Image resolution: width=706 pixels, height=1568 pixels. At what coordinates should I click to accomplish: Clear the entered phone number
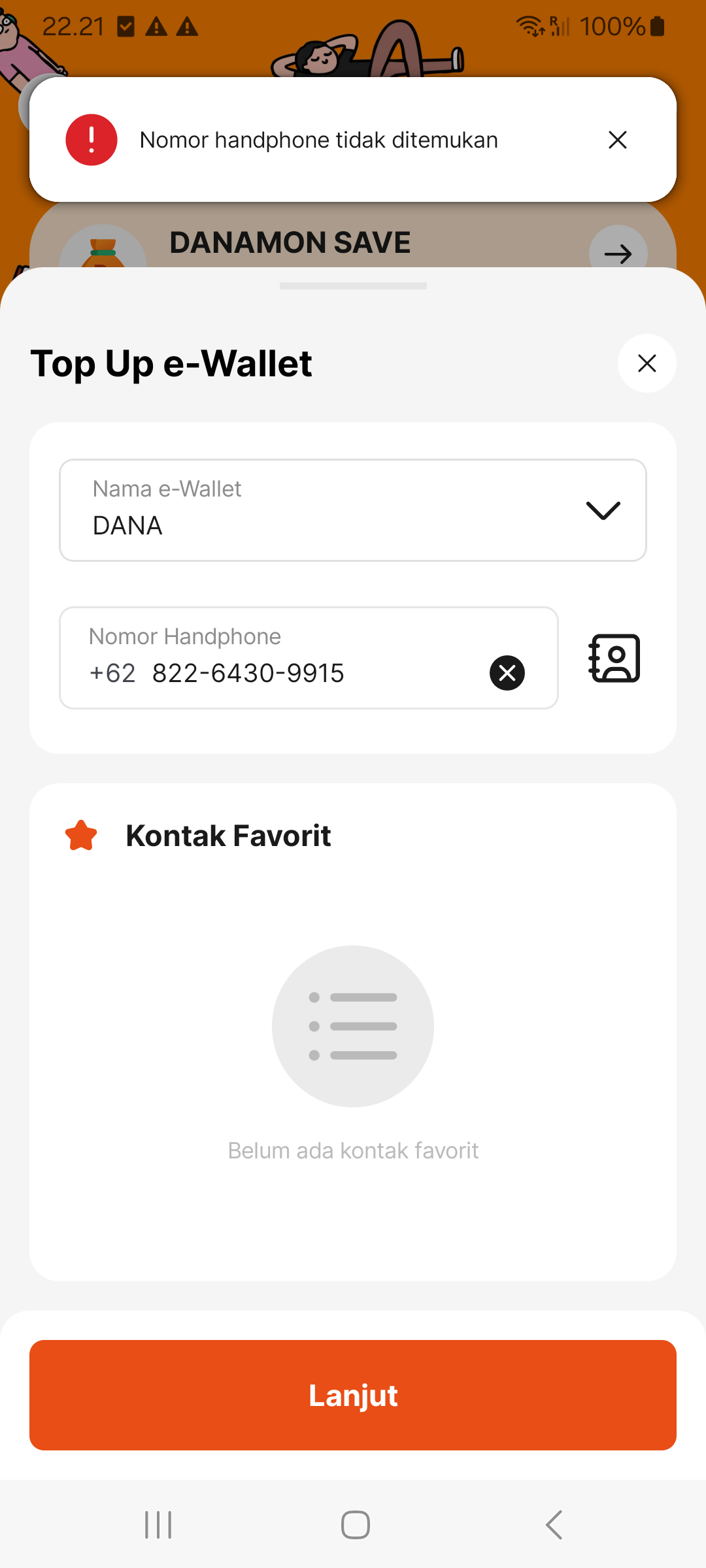pos(507,673)
